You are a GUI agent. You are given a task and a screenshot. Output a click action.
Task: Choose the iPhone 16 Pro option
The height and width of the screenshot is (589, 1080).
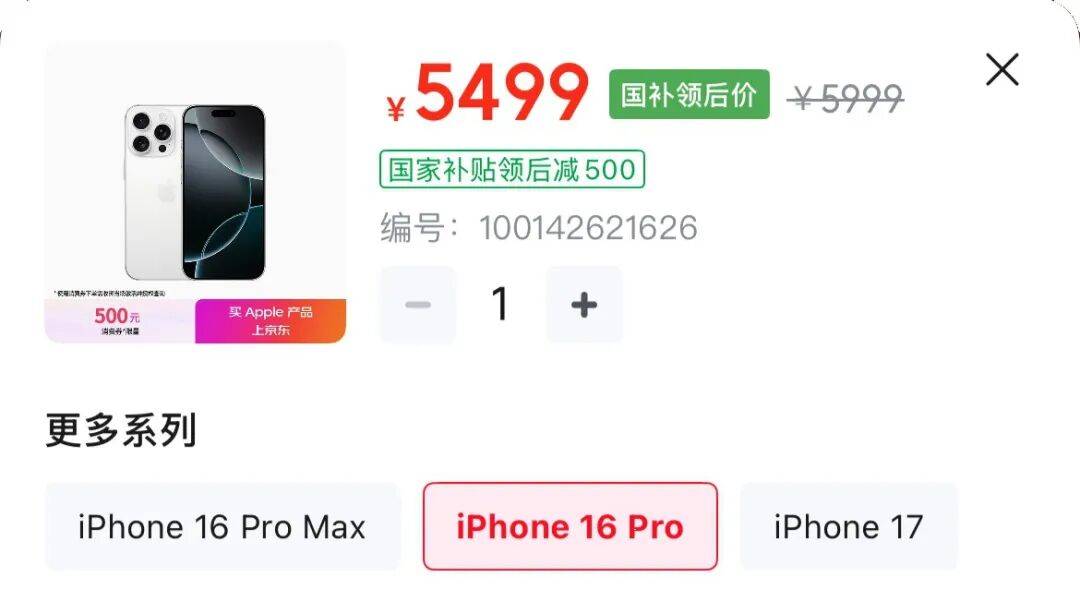(570, 527)
